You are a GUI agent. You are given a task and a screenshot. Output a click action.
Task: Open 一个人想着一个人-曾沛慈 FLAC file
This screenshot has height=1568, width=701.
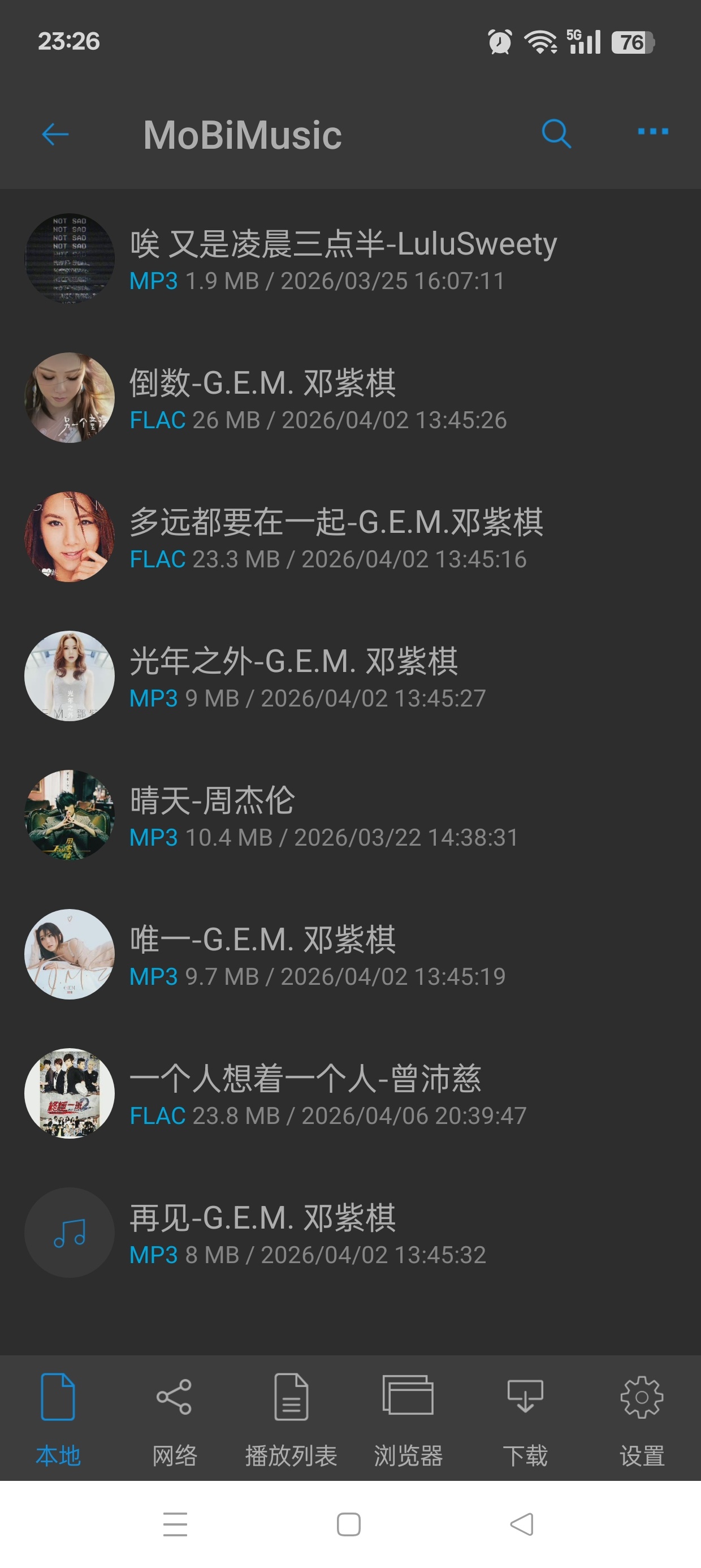tap(350, 1094)
